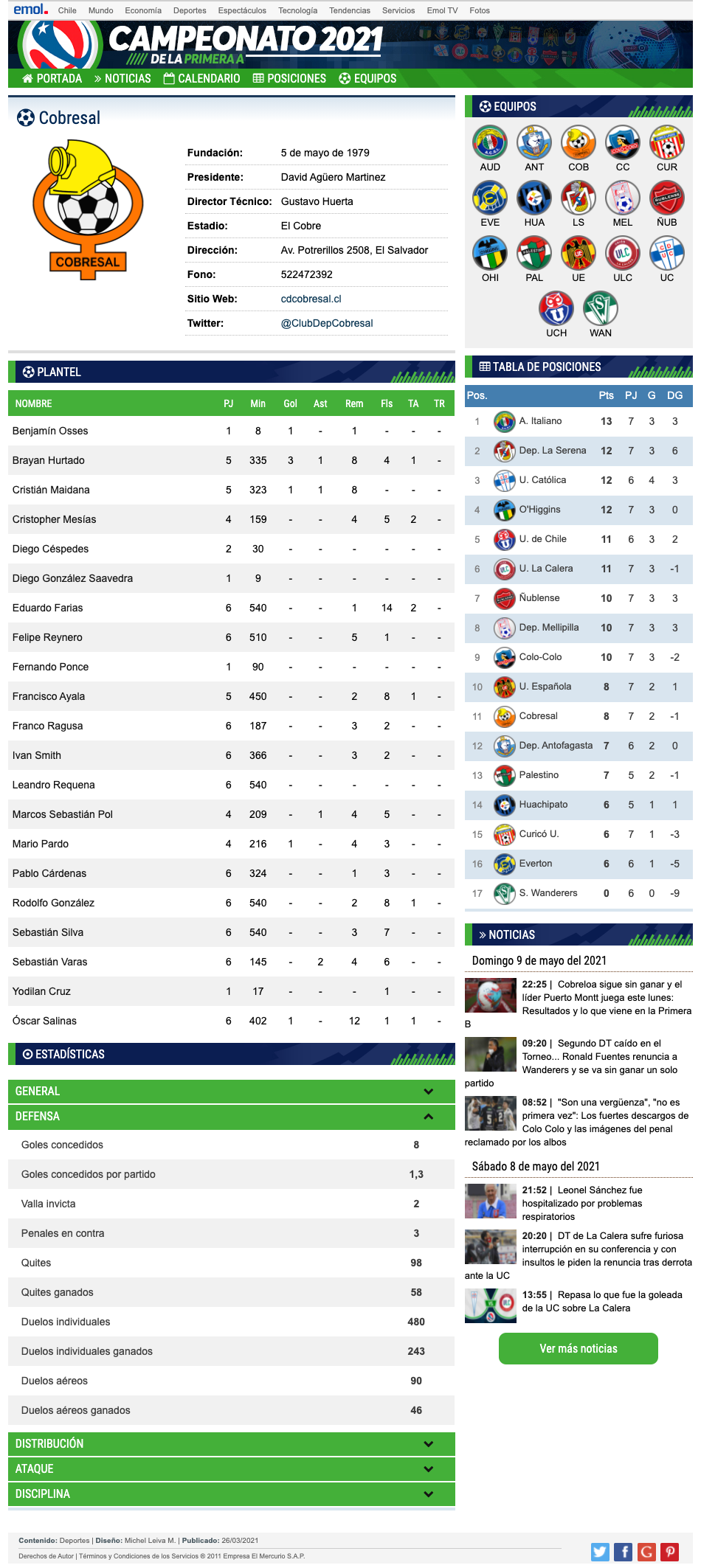Expand the ATAQUE statistics section
The image size is (701, 1568).
[x=232, y=1468]
